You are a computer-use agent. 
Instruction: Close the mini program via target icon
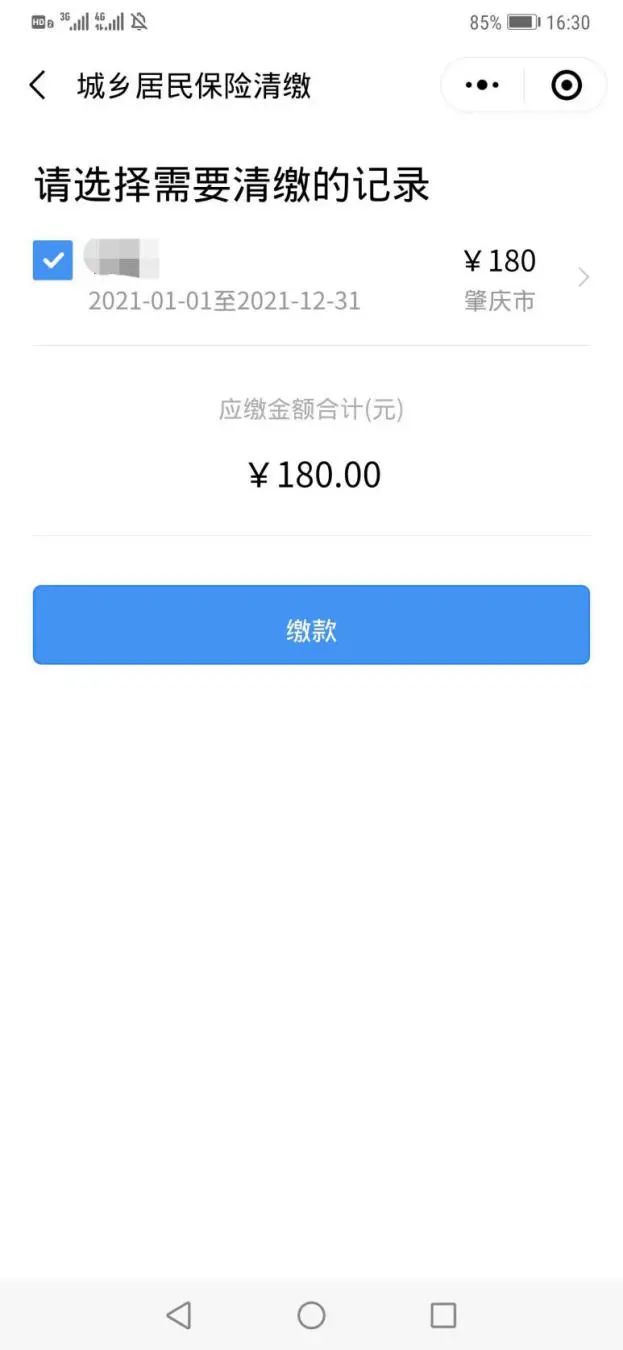[566, 86]
